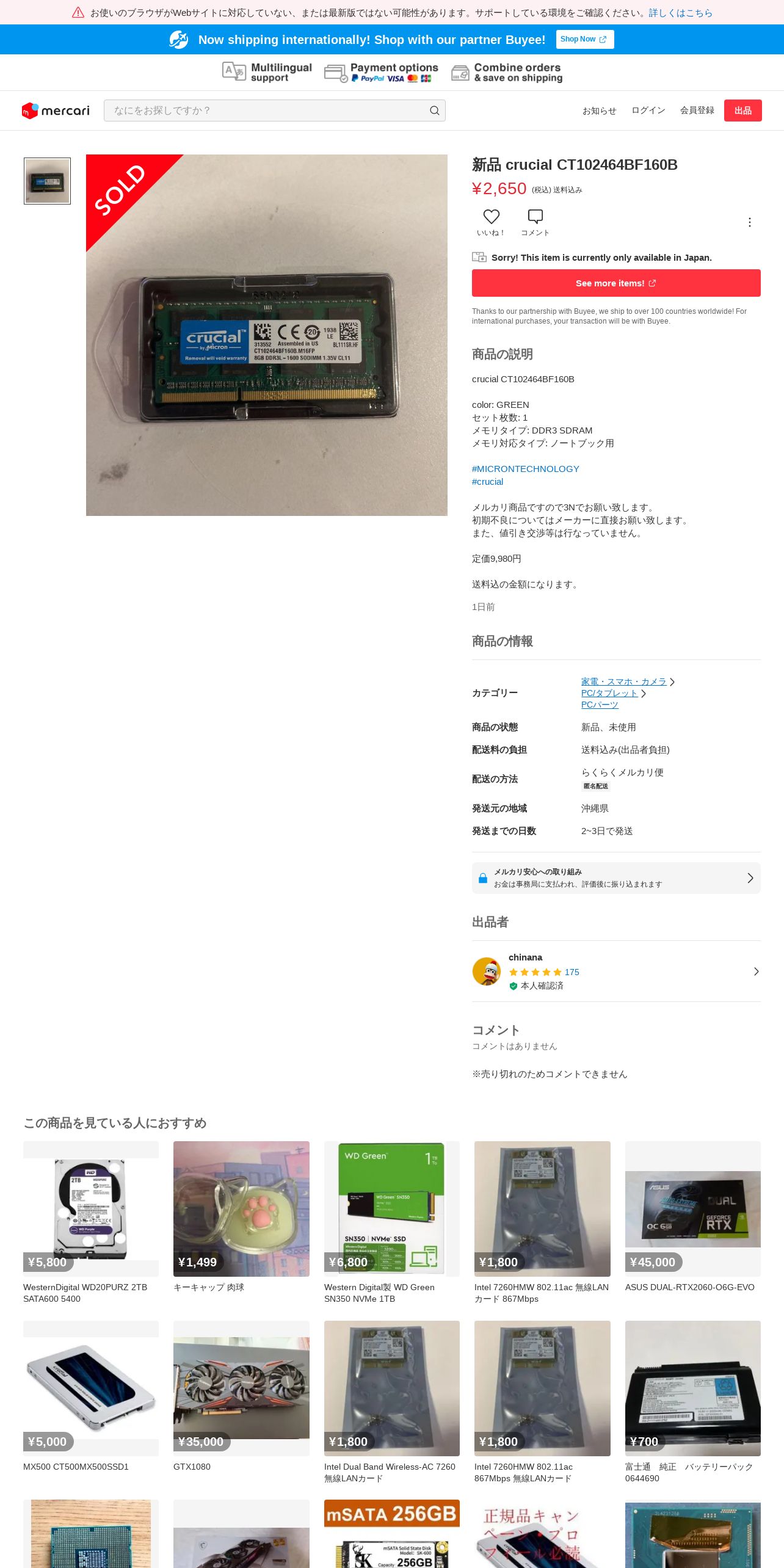This screenshot has width=784, height=1568.
Task: Open the MX500 CT500MX500SSD1 listing
Action: [x=91, y=1396]
